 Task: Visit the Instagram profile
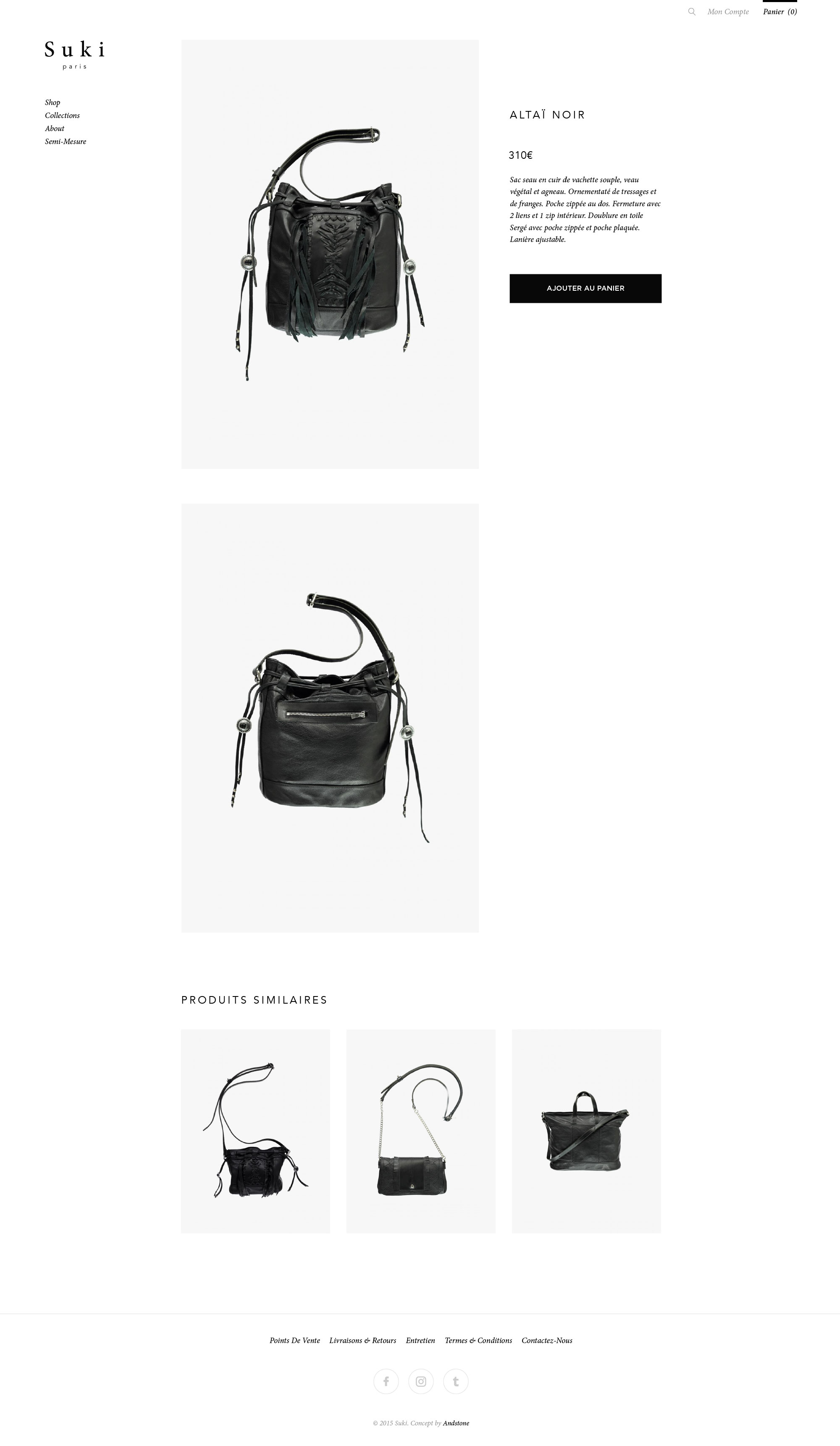[420, 1381]
